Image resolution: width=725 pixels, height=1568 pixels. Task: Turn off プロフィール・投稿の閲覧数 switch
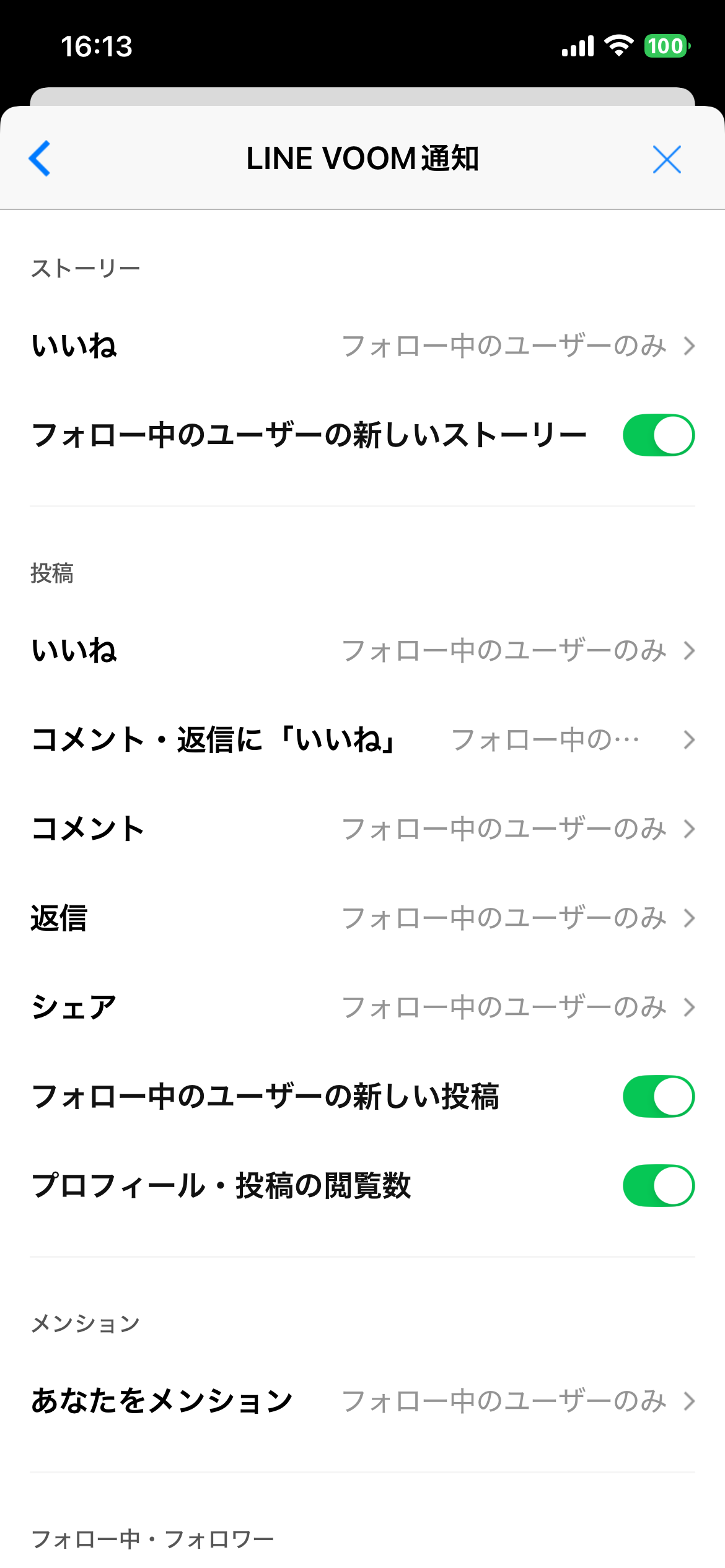point(658,1186)
